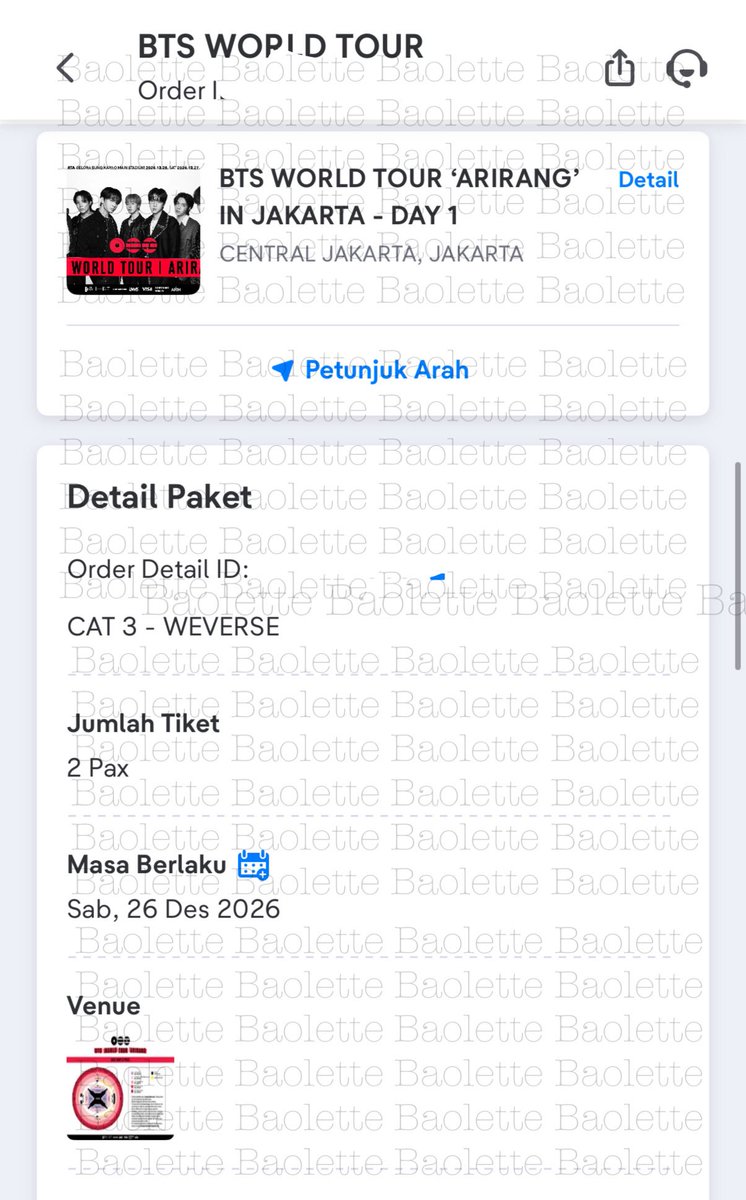Share this order via the share icon

click(x=620, y=68)
